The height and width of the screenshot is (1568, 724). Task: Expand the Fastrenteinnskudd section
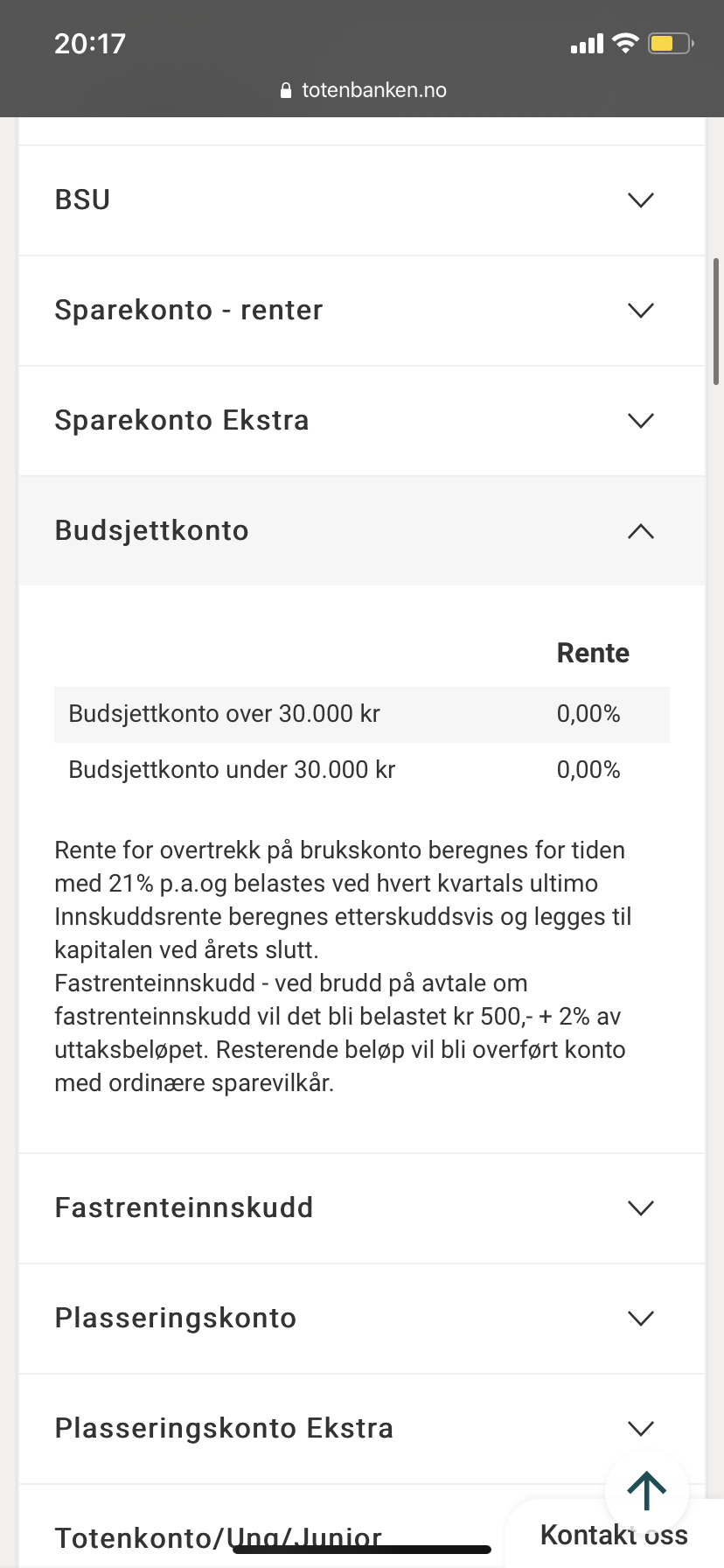point(362,1208)
